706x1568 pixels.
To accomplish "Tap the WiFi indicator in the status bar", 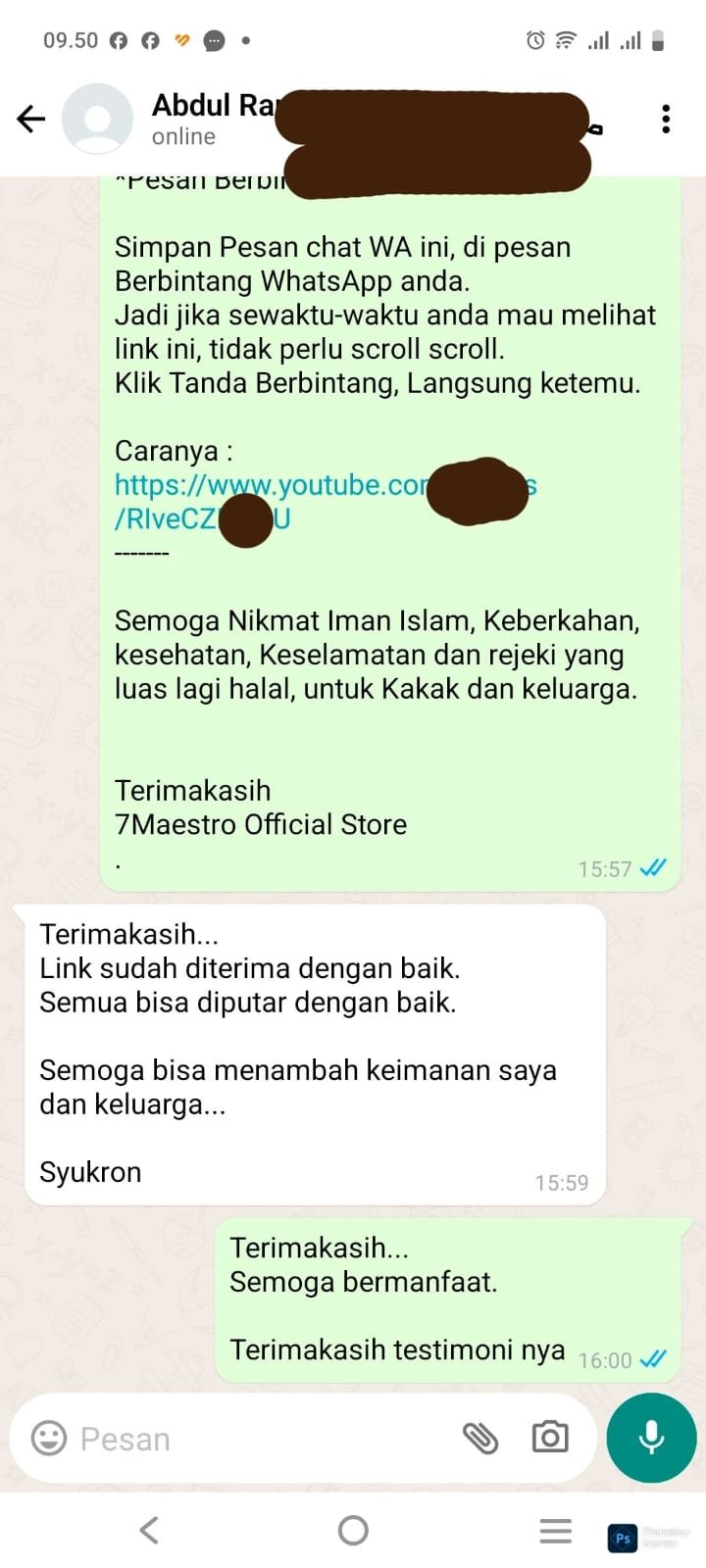I will [566, 39].
